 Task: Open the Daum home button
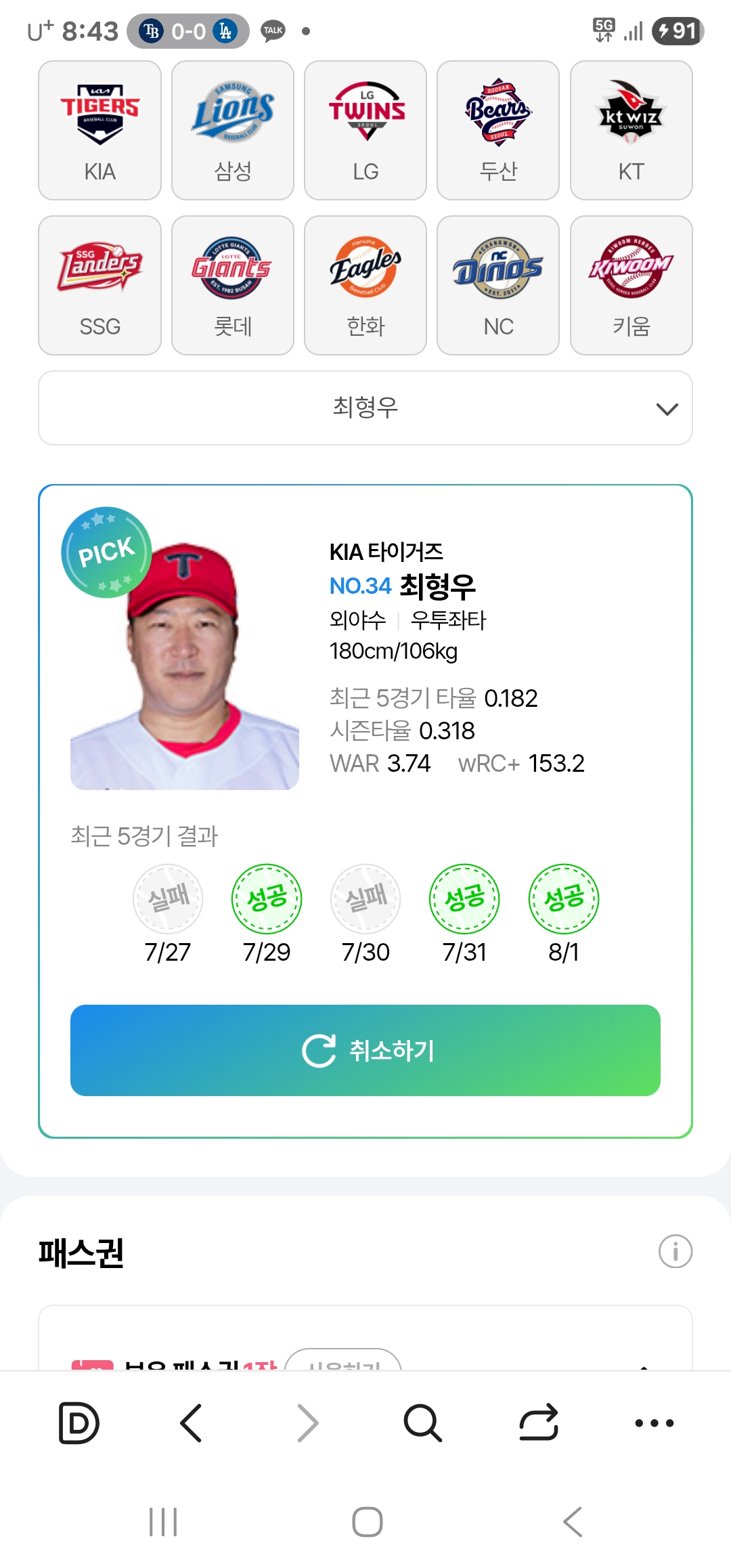[x=79, y=1422]
